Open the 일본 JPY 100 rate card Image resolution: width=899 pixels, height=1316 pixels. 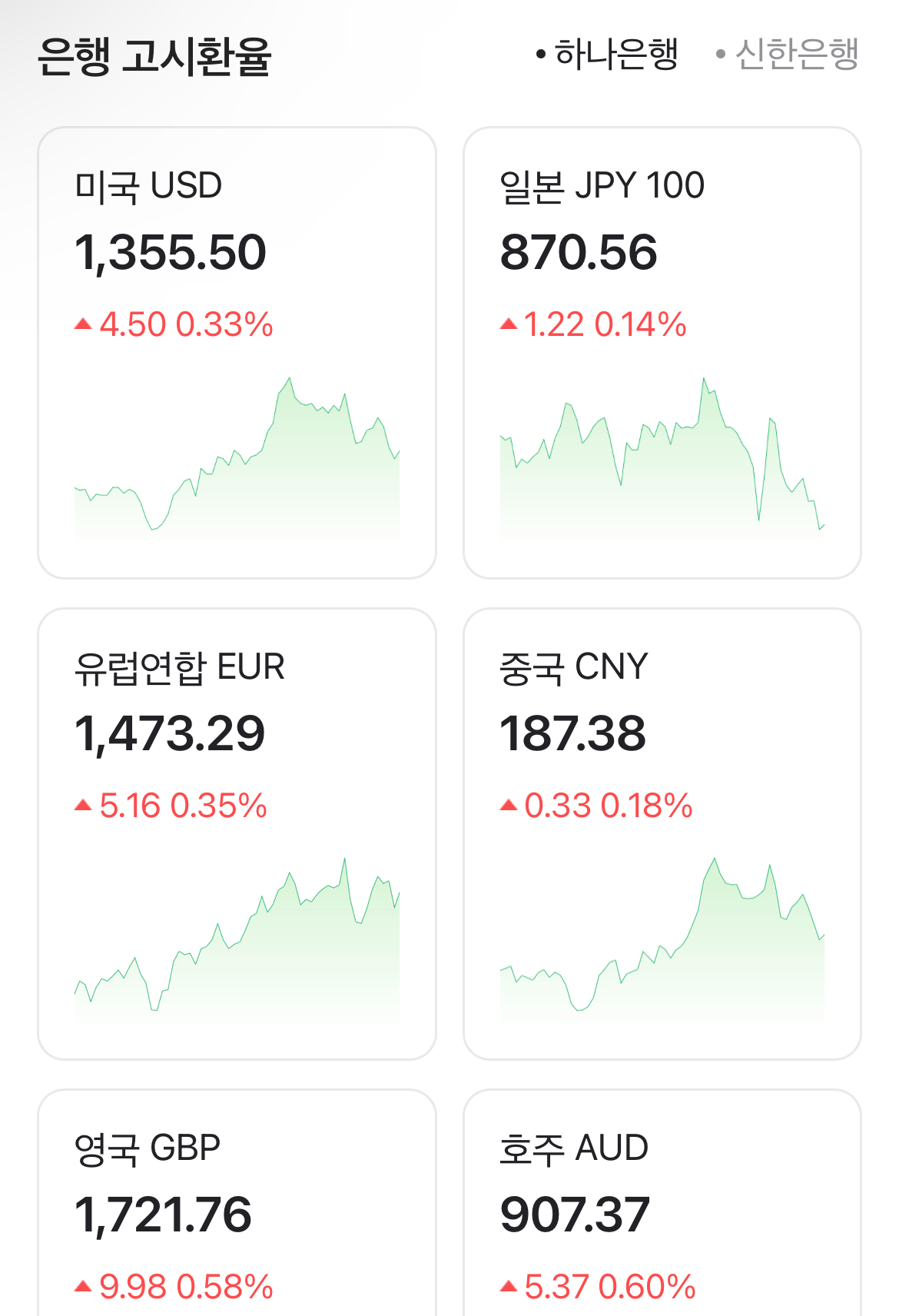coord(662,353)
